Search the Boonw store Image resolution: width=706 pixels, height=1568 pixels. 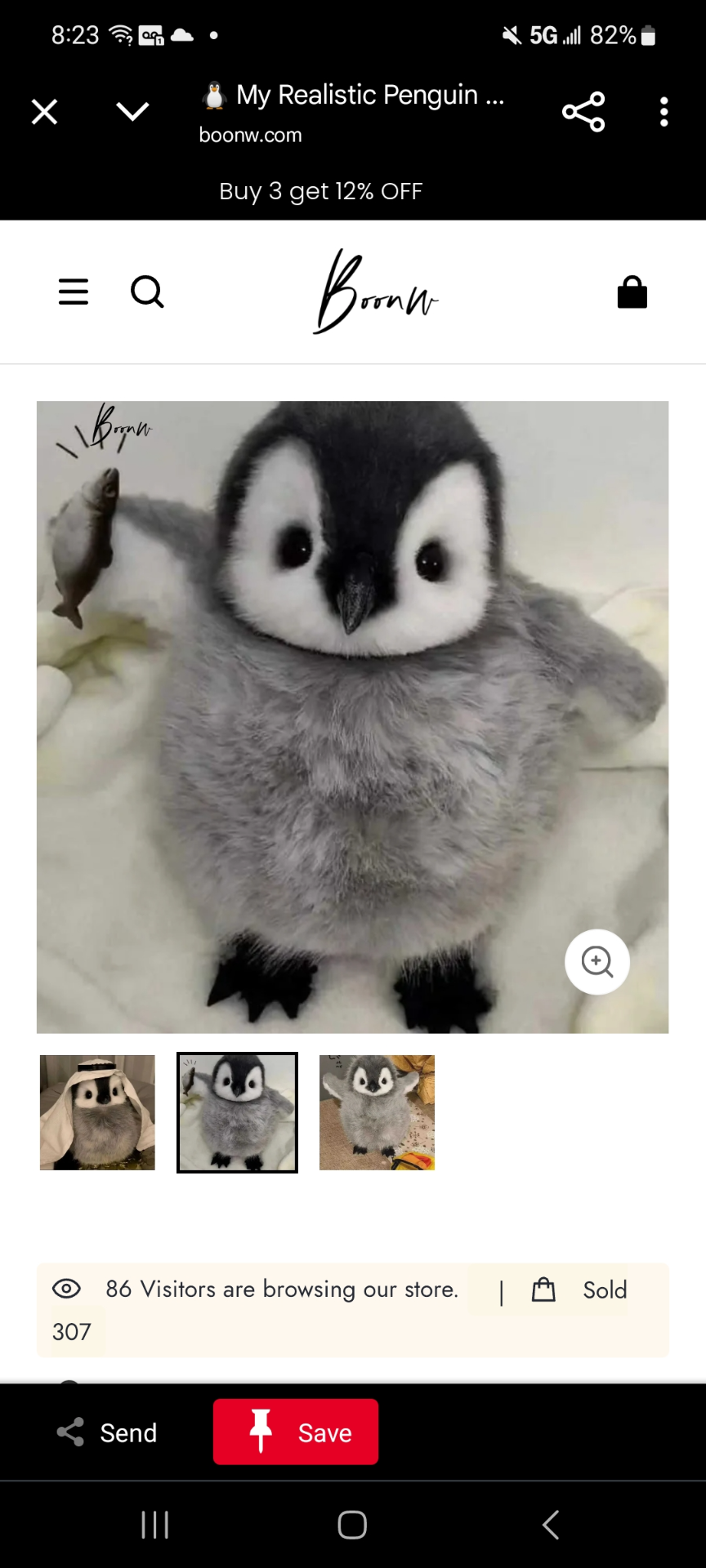[147, 292]
